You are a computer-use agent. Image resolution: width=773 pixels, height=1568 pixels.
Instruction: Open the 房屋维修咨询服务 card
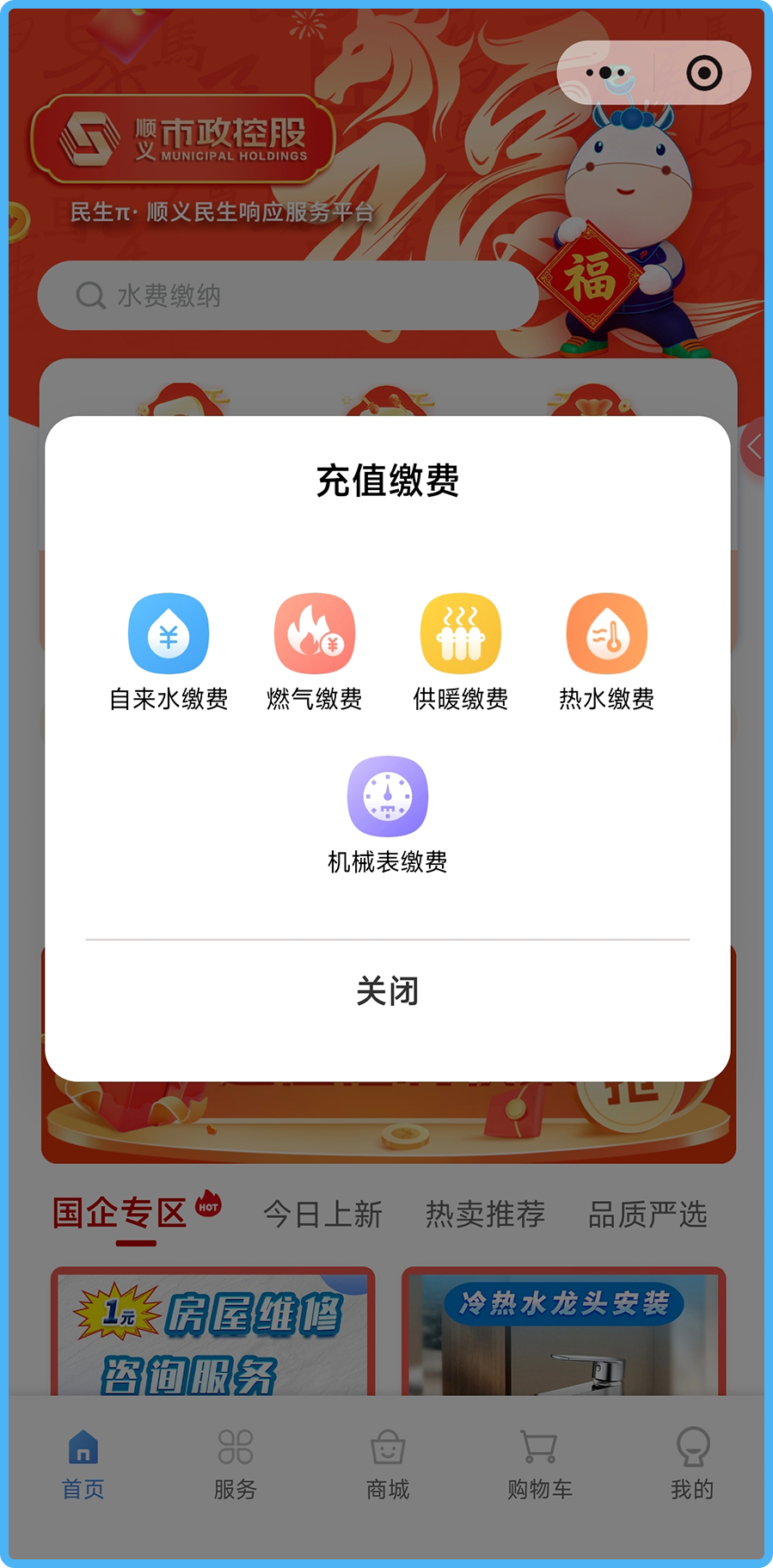click(x=213, y=1332)
